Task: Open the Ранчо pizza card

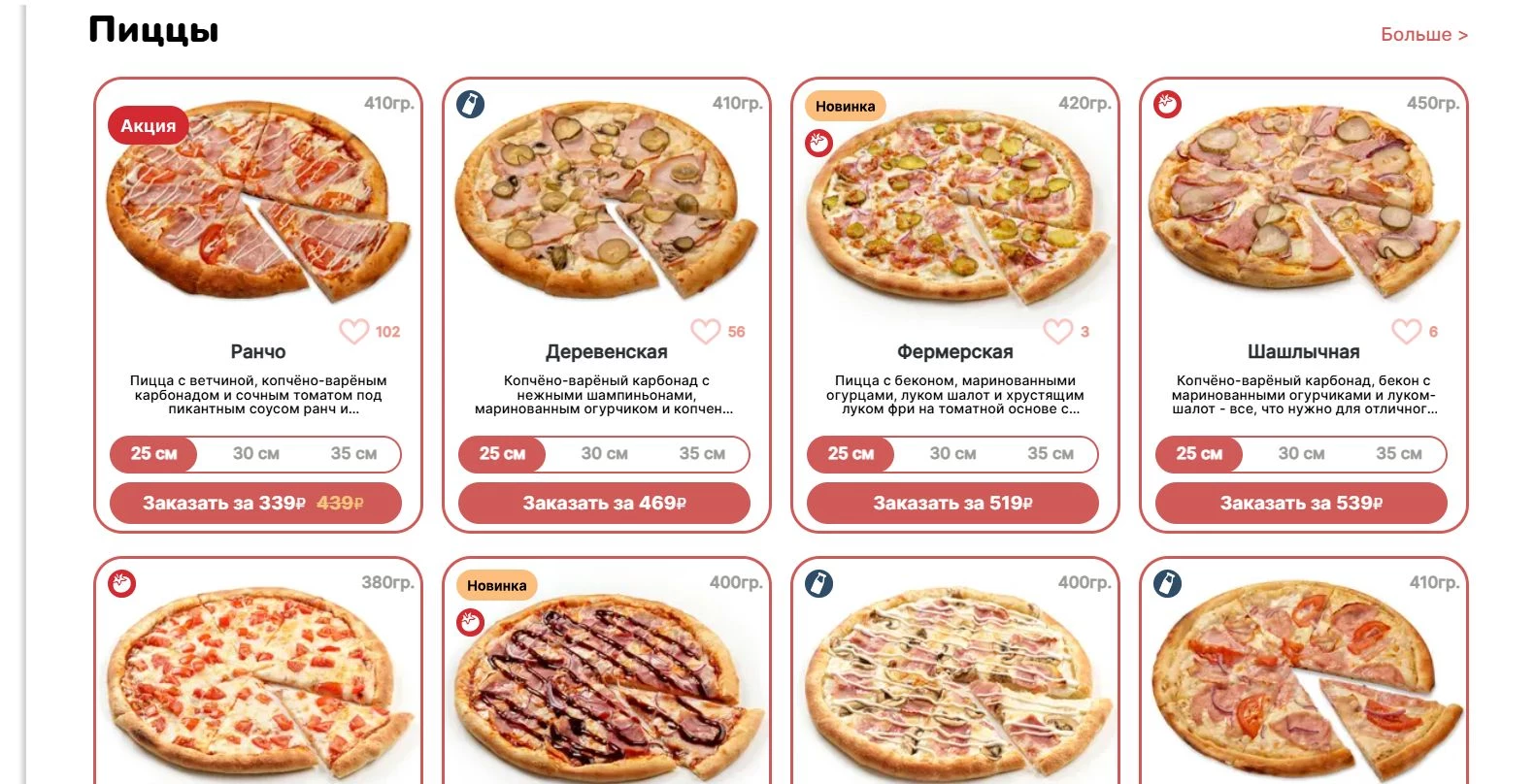Action: 258,351
